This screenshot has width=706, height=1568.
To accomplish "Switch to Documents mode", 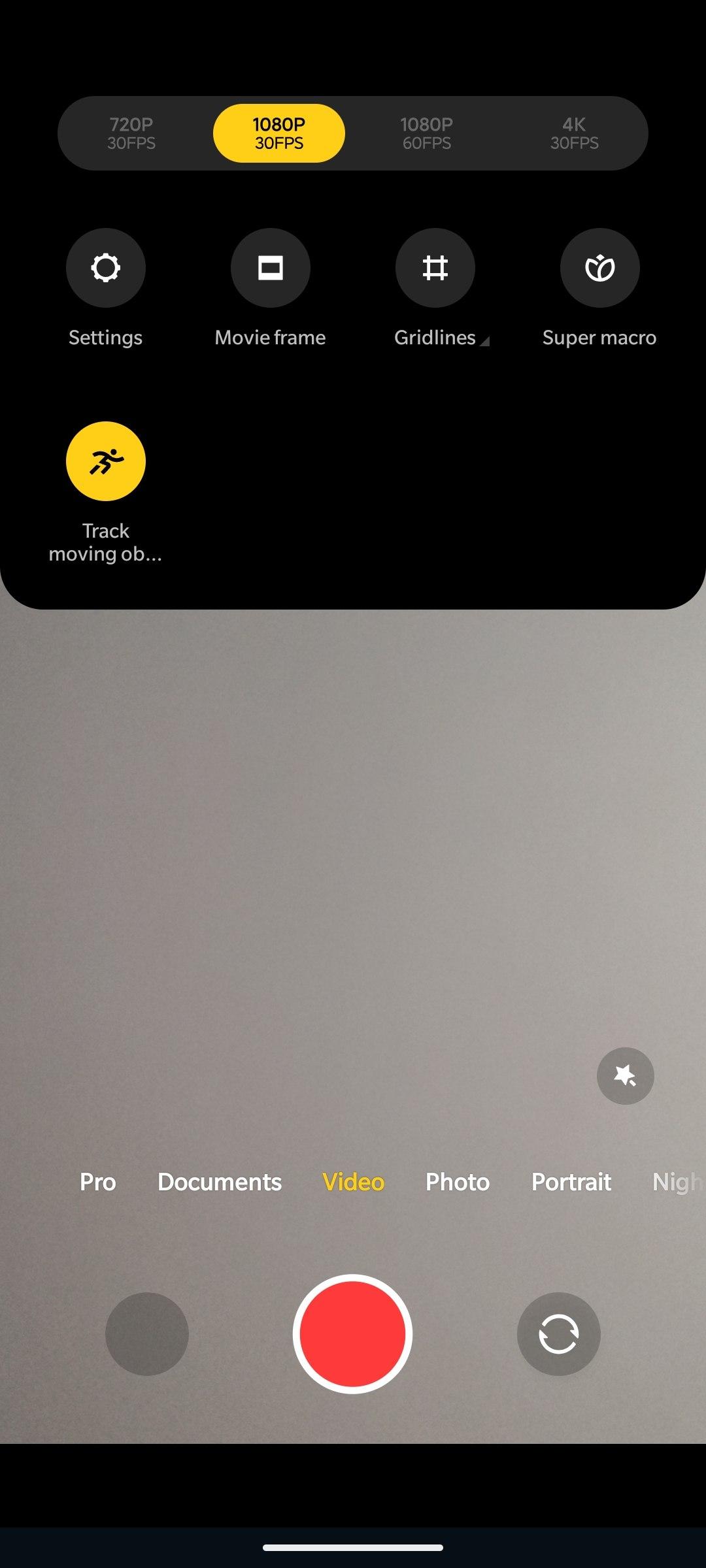I will 220,1182.
